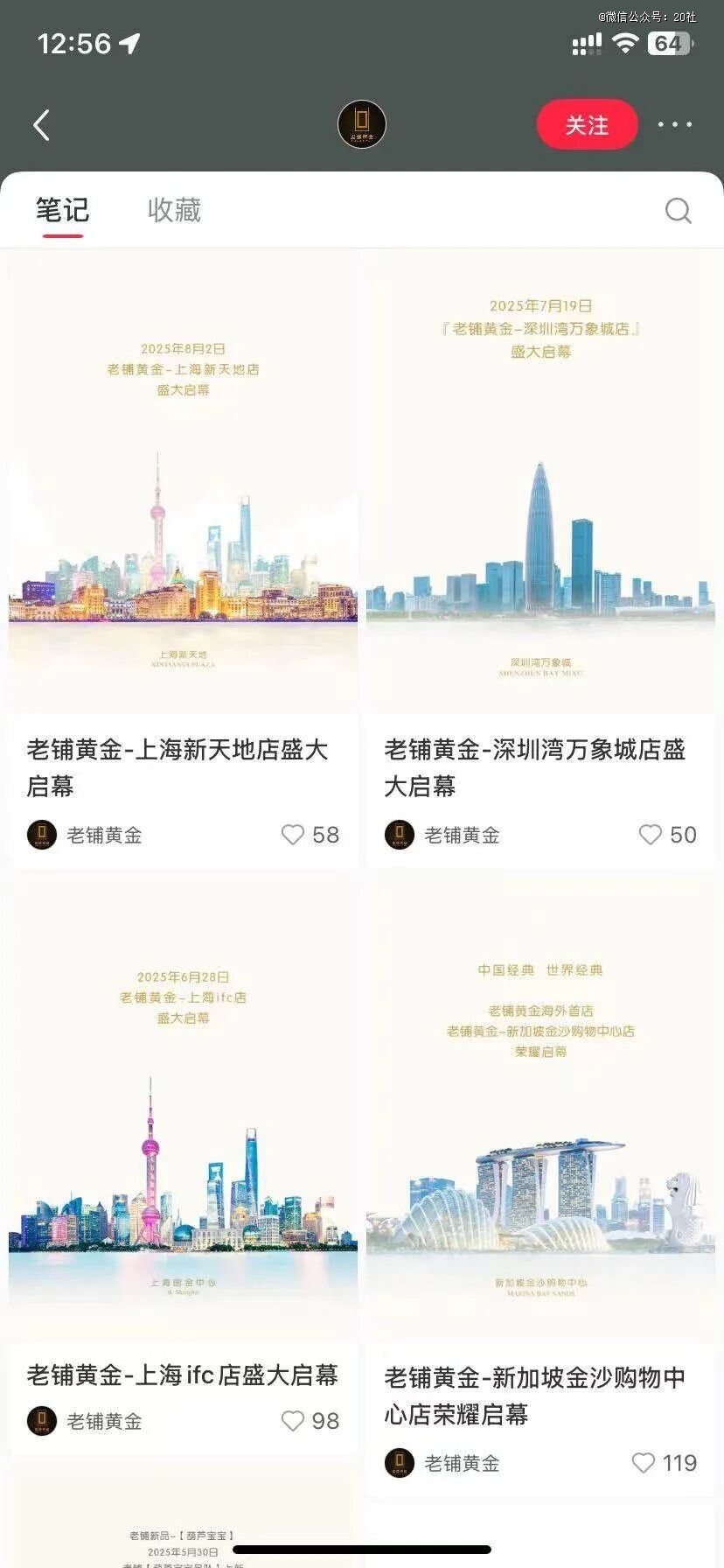
Task: Tap the 关注 follow button
Action: (x=587, y=125)
